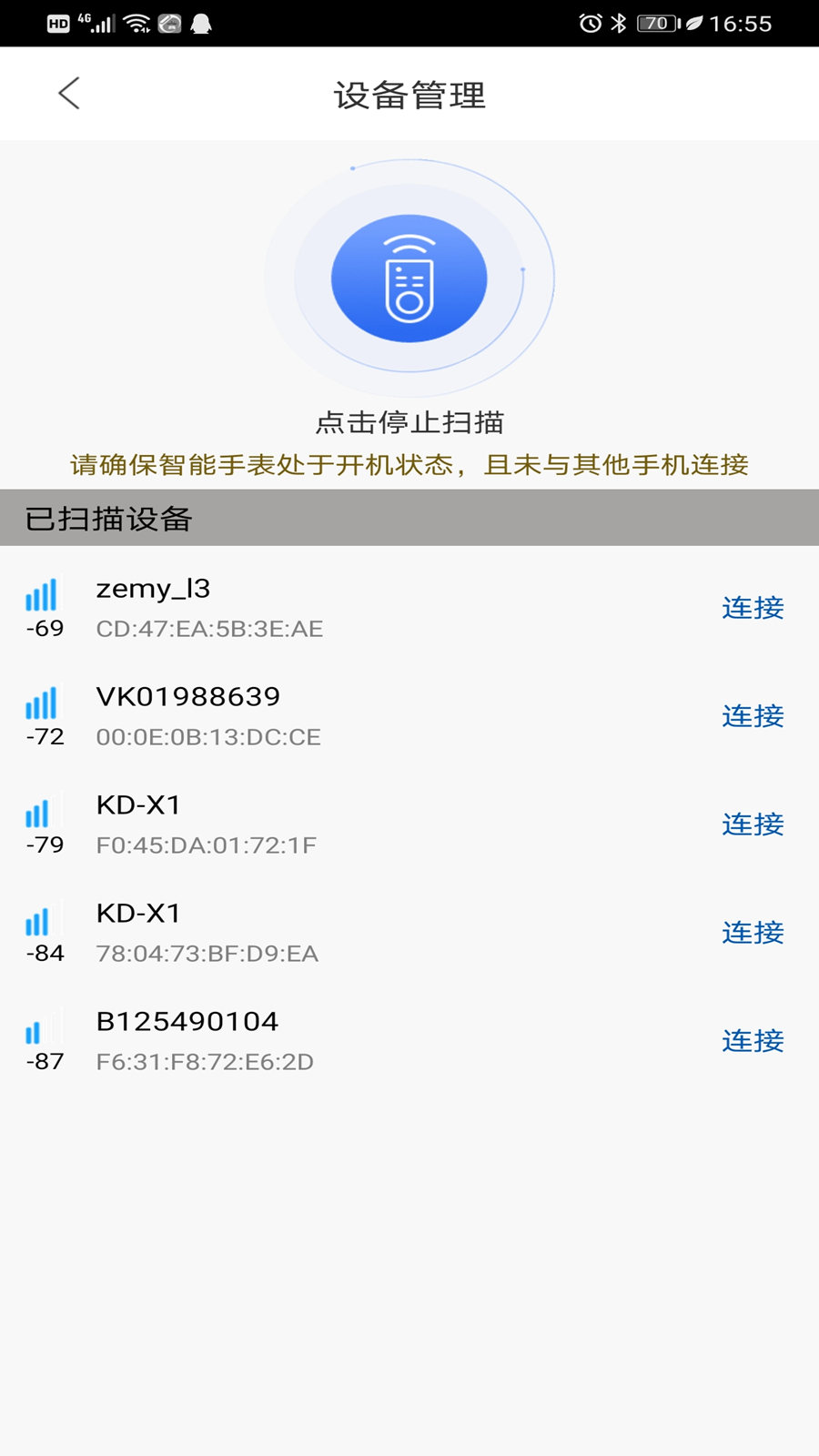Tap 连接 to connect VK01988639
Viewport: 819px width, 1456px height.
tap(752, 716)
